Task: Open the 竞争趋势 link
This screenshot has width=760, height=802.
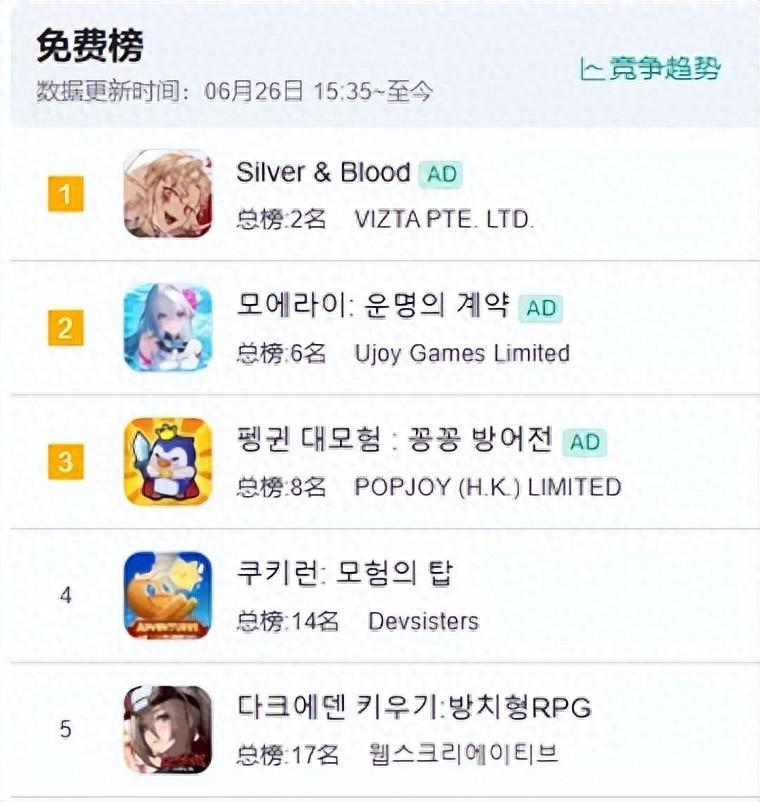Action: point(651,68)
